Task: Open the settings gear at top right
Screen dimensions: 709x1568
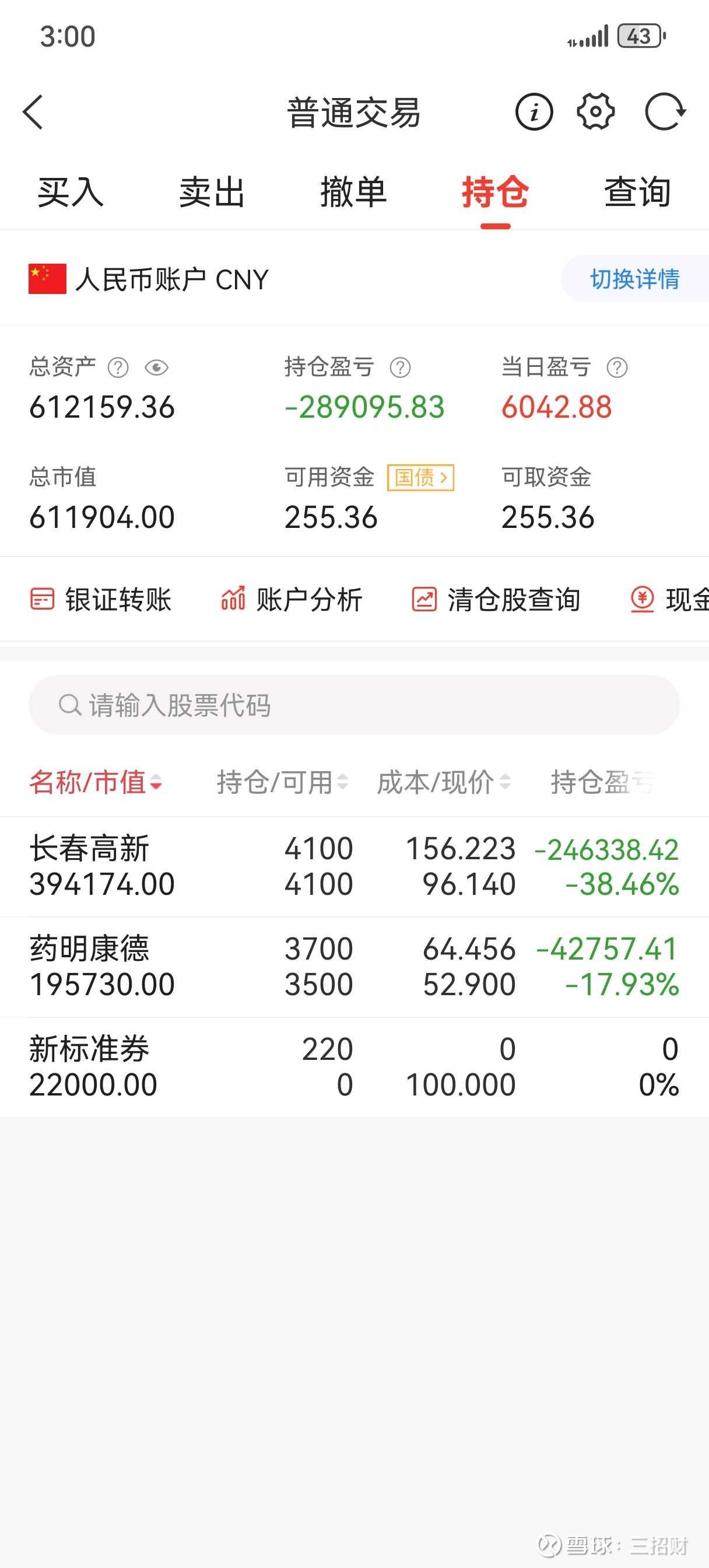Action: pyautogui.click(x=595, y=112)
